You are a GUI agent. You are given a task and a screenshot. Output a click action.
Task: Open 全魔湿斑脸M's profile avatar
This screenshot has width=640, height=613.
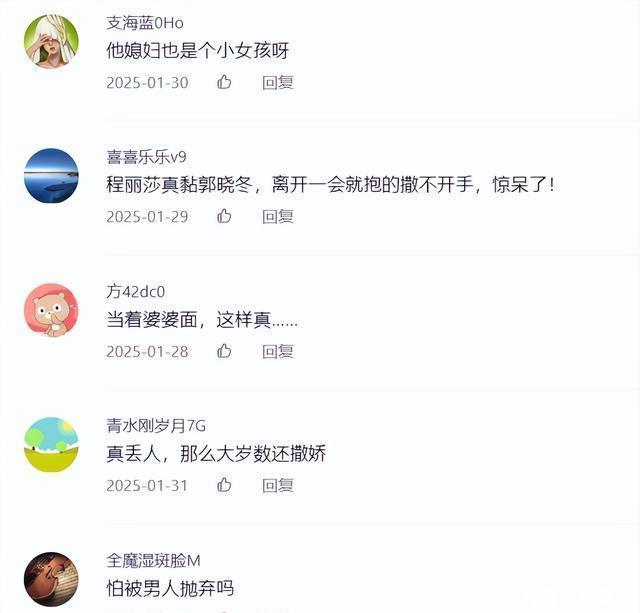tap(51, 579)
